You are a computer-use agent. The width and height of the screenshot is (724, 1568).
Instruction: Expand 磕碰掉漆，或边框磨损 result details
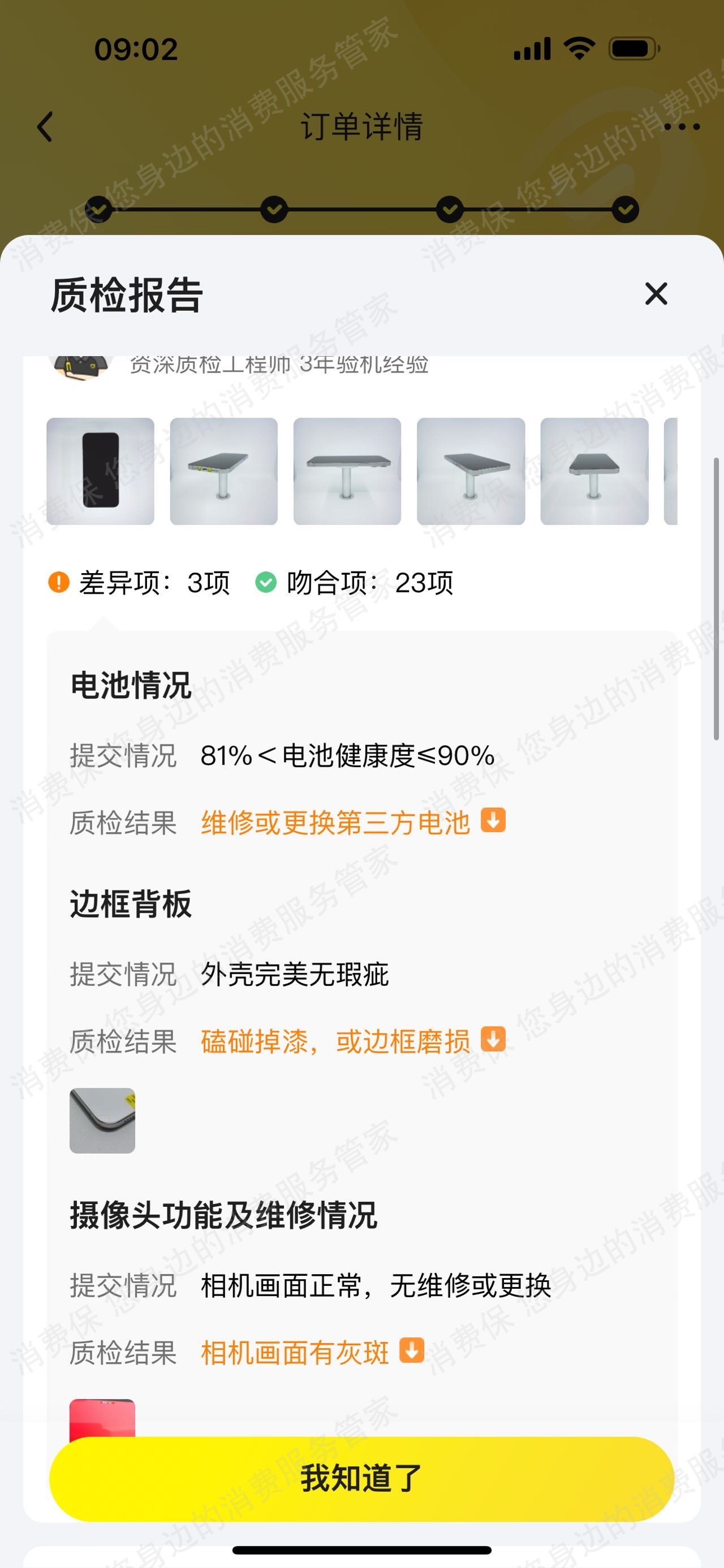click(x=493, y=1039)
